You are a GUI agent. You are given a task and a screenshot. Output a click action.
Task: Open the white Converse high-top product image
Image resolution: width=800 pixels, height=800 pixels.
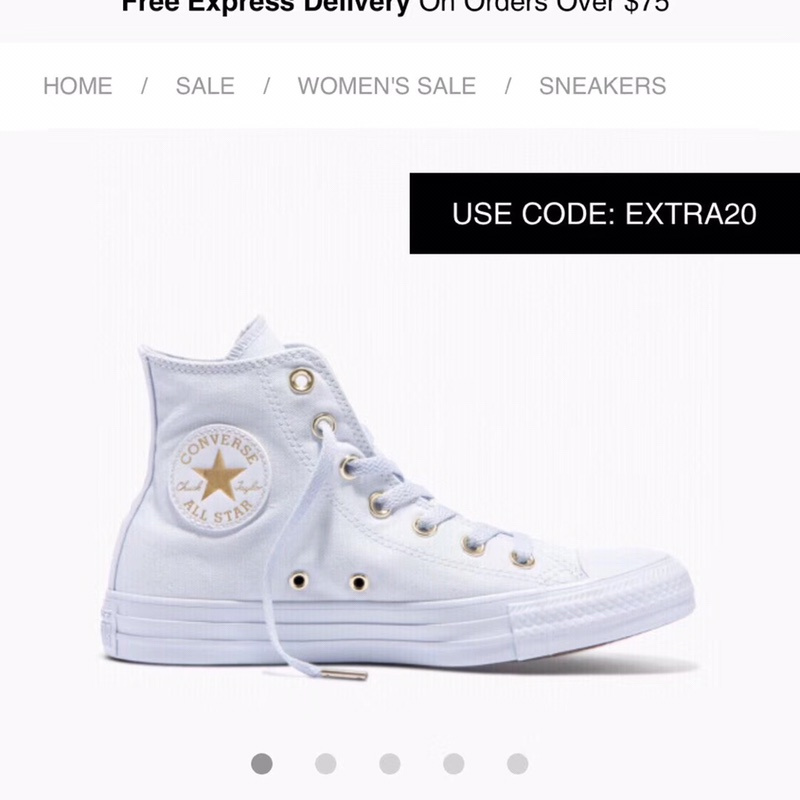399,499
